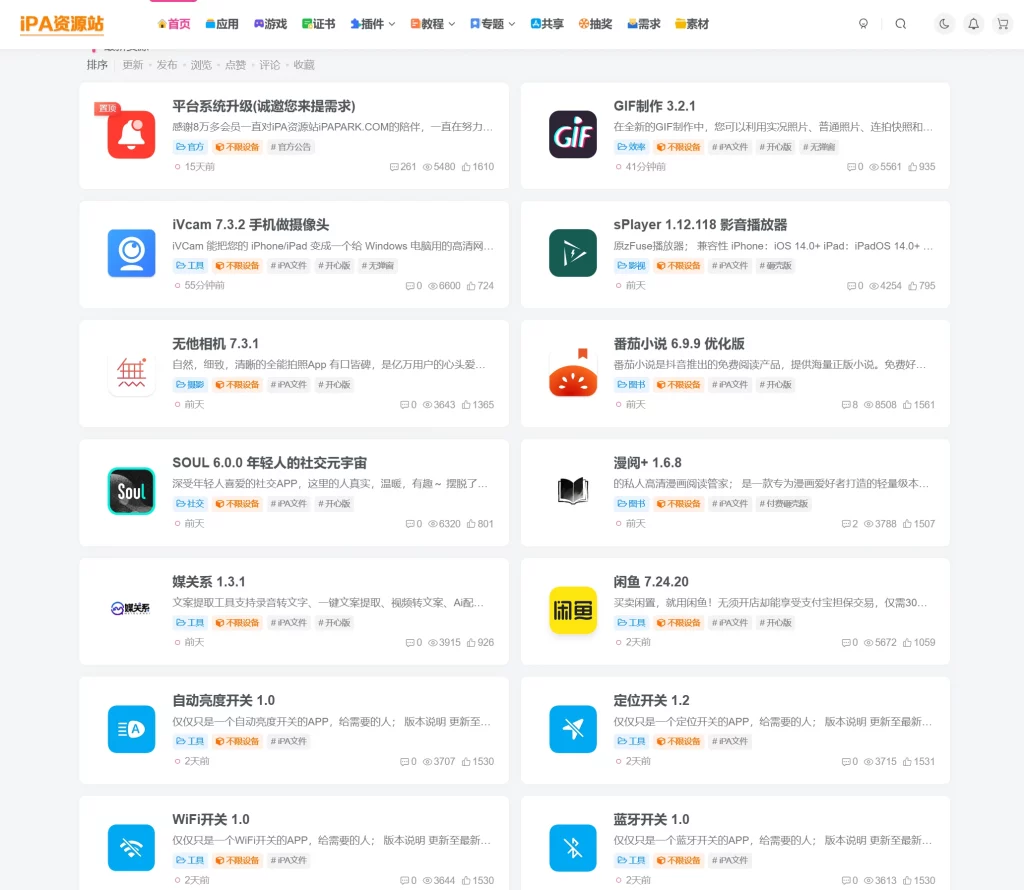1024x890 pixels.
Task: Open the 闲鱼 7.24.20 card
Action: point(651,582)
